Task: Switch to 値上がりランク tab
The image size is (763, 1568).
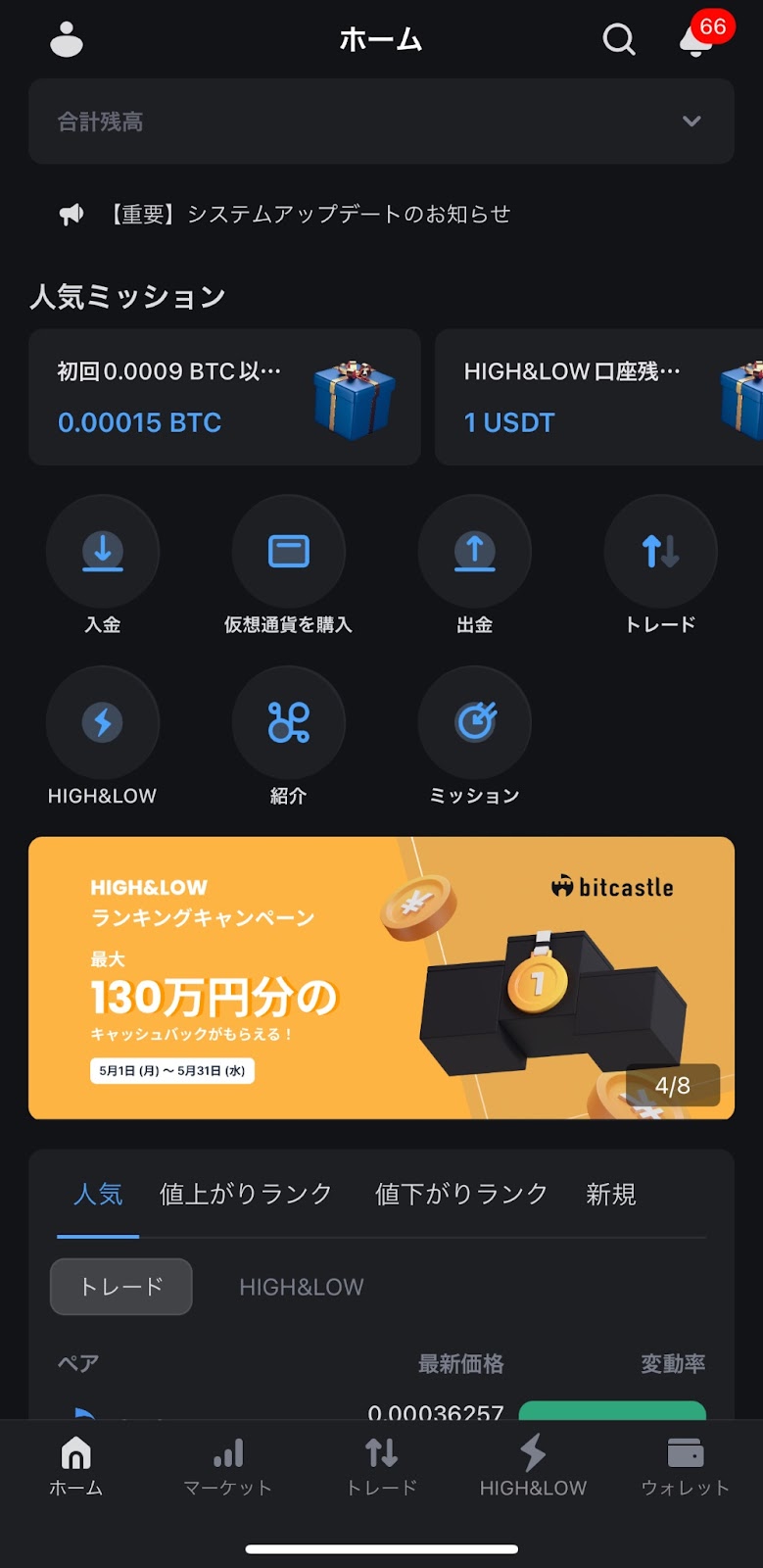Action: pos(246,1194)
